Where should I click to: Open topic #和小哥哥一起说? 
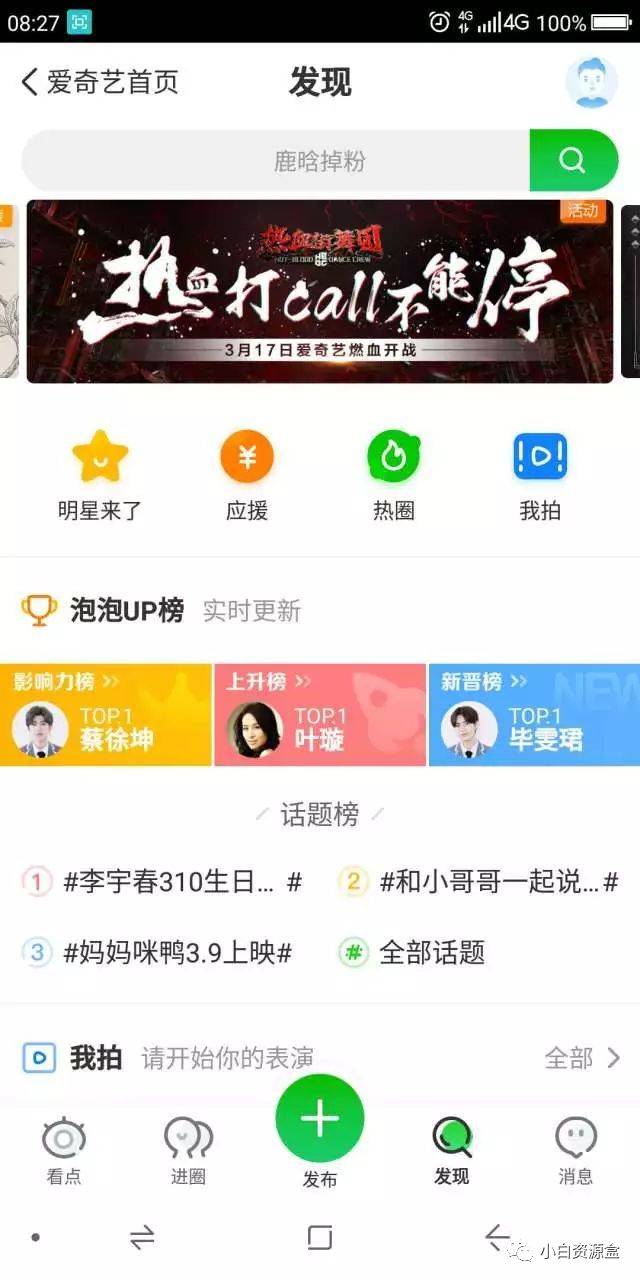pyautogui.click(x=479, y=882)
